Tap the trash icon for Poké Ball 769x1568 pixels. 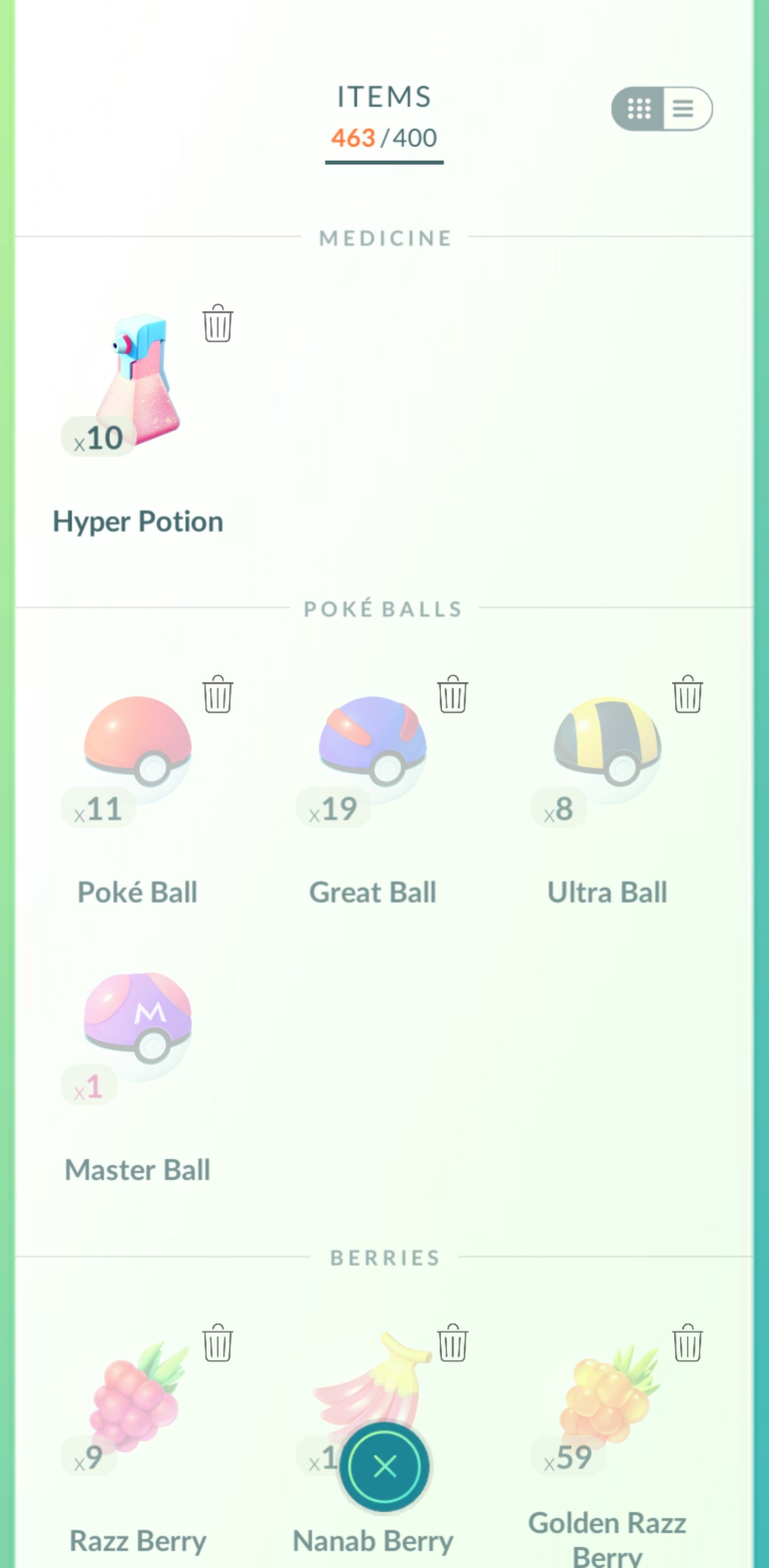click(217, 694)
